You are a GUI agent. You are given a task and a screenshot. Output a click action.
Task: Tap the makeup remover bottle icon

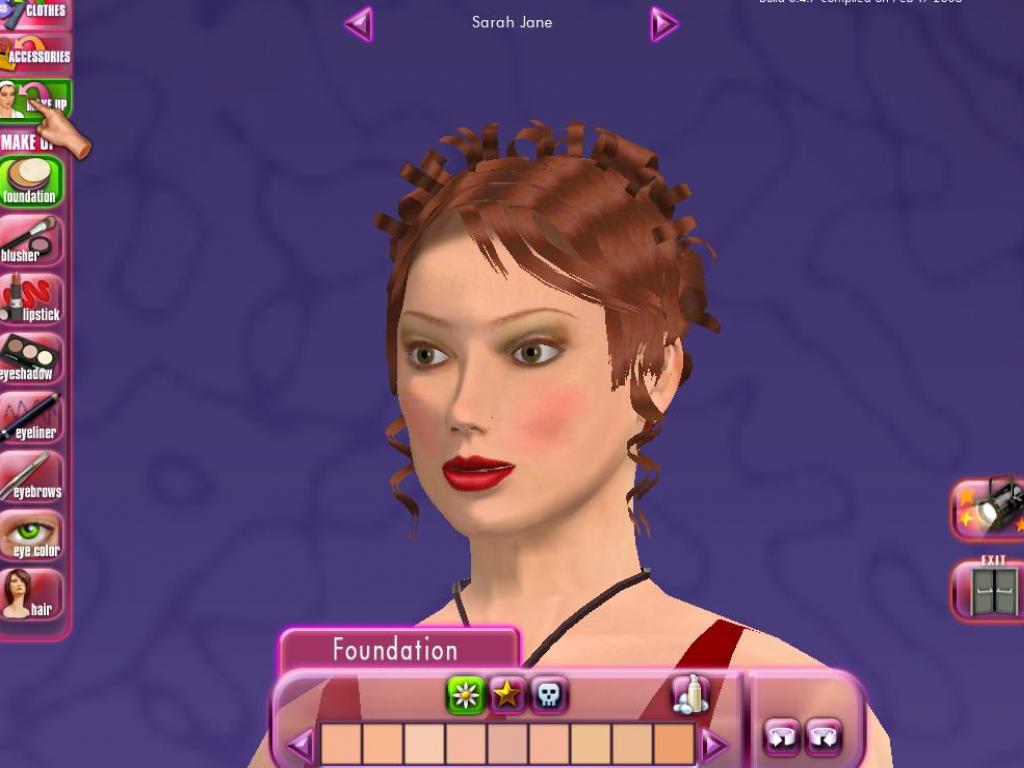coord(690,694)
